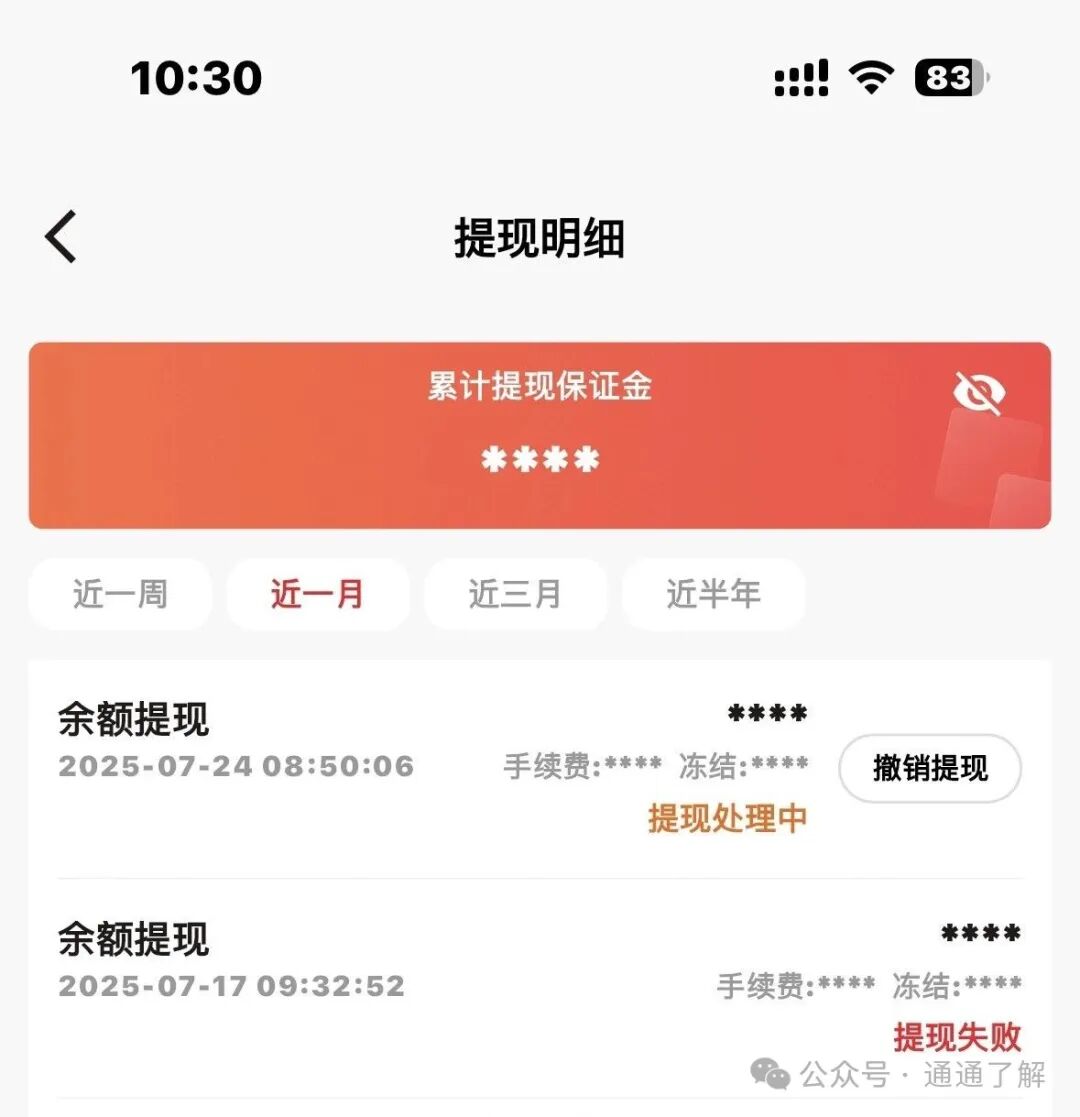Screen dimensions: 1080x1117
Task: Tap the clock showing 10:30
Action: click(195, 76)
